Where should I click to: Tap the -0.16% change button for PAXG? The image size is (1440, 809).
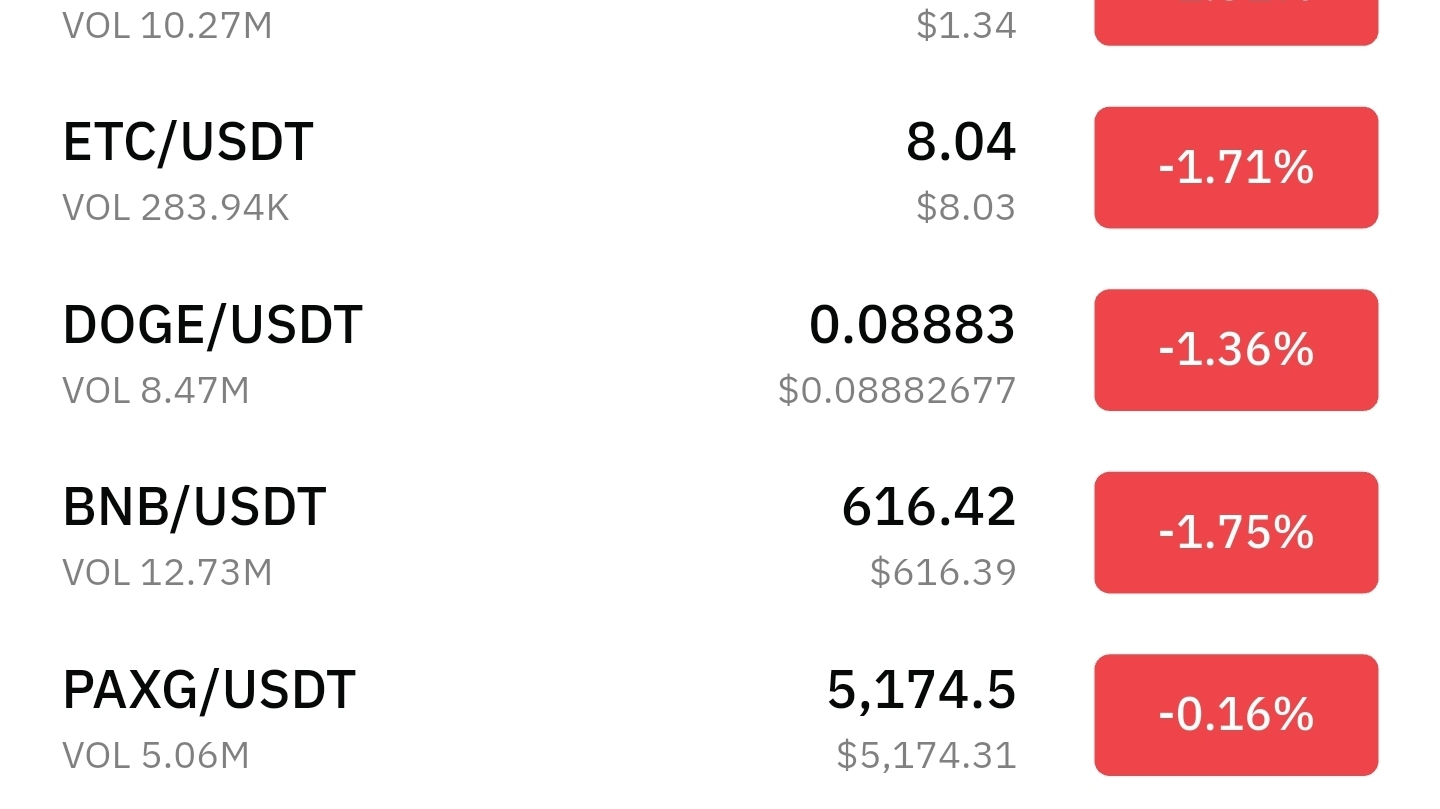click(x=1236, y=715)
